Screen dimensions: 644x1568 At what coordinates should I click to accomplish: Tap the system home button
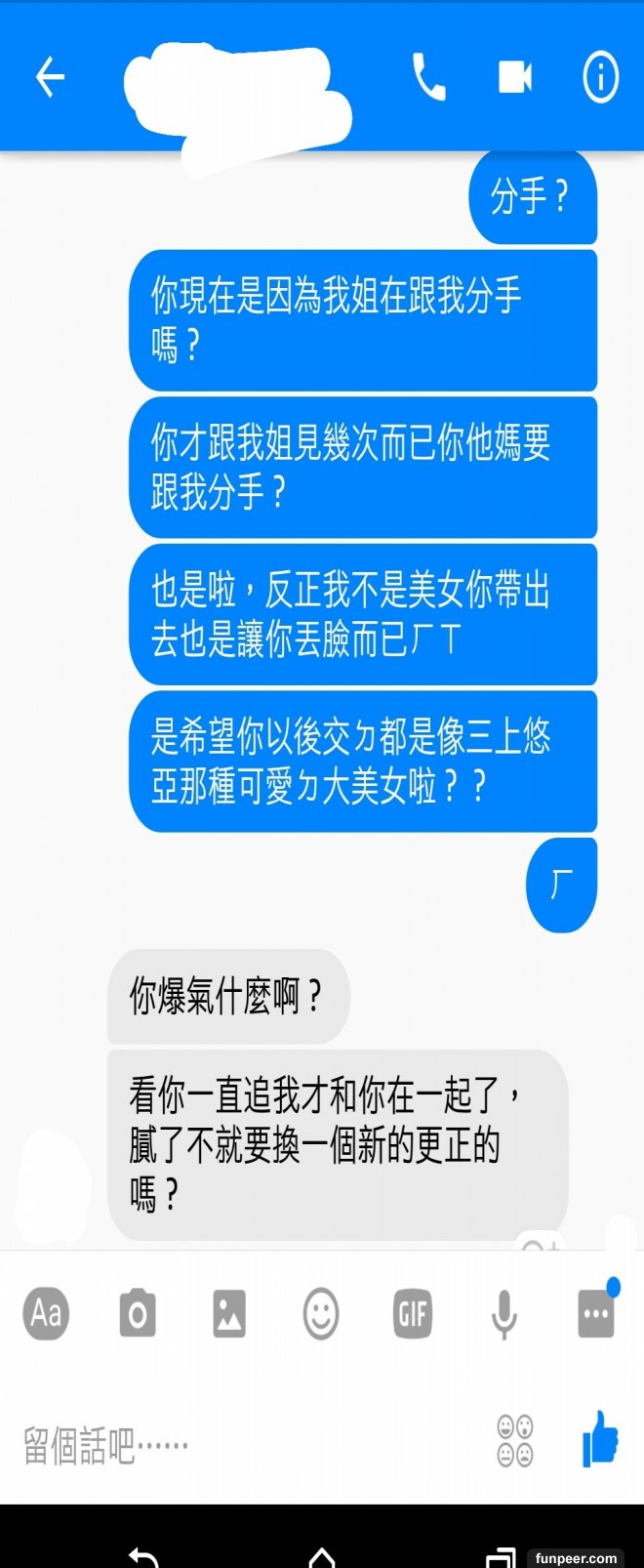(x=322, y=1554)
